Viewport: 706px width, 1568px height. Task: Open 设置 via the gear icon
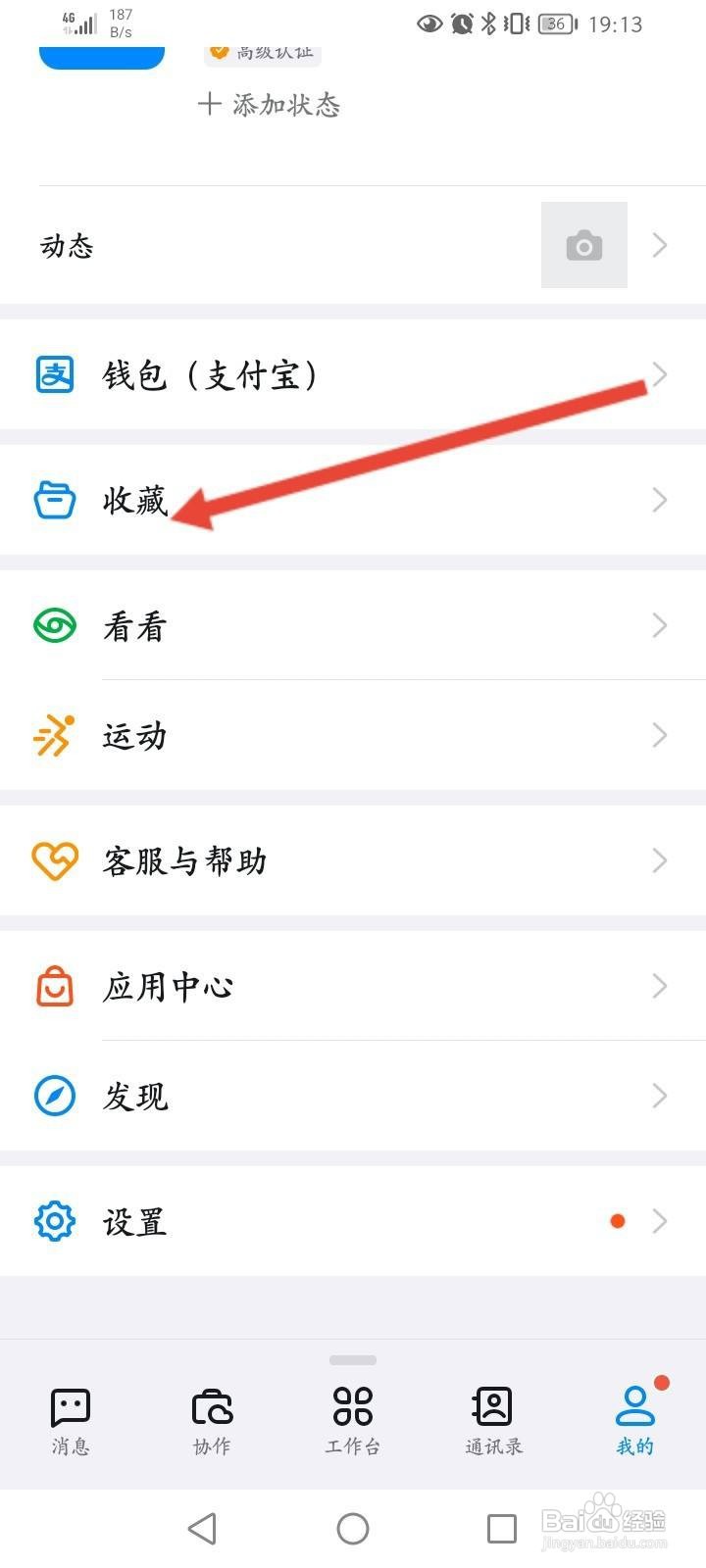pos(54,1221)
